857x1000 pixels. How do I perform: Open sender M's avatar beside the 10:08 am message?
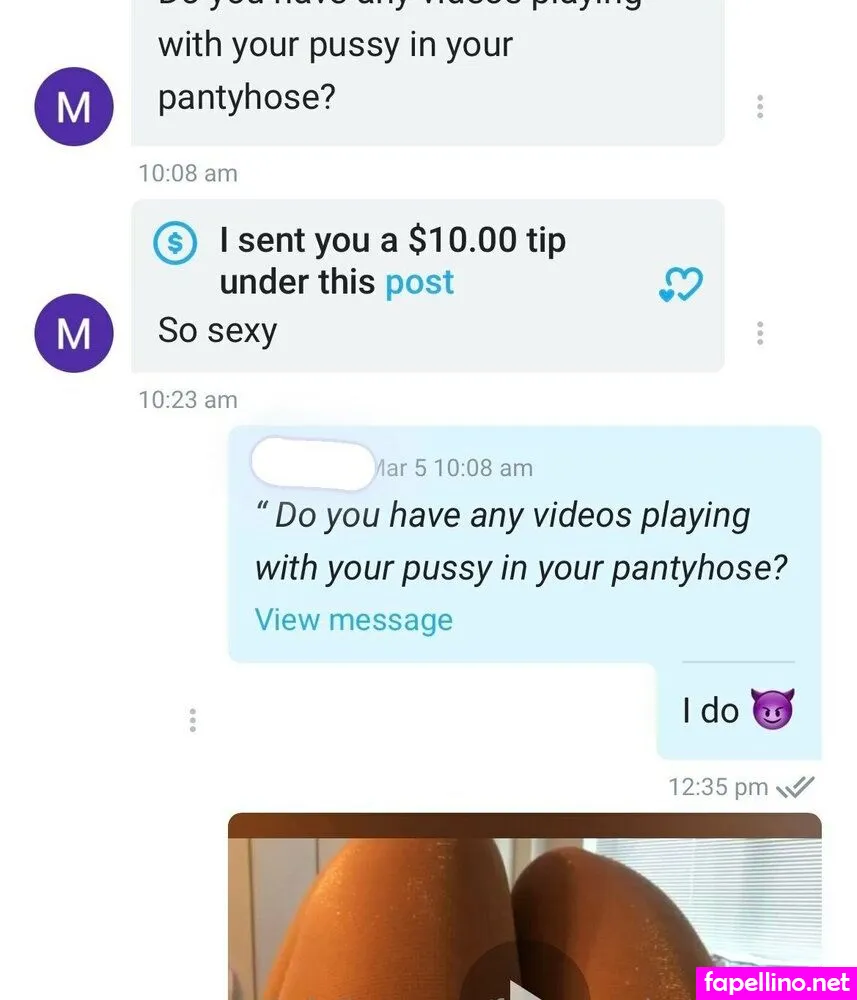73,106
